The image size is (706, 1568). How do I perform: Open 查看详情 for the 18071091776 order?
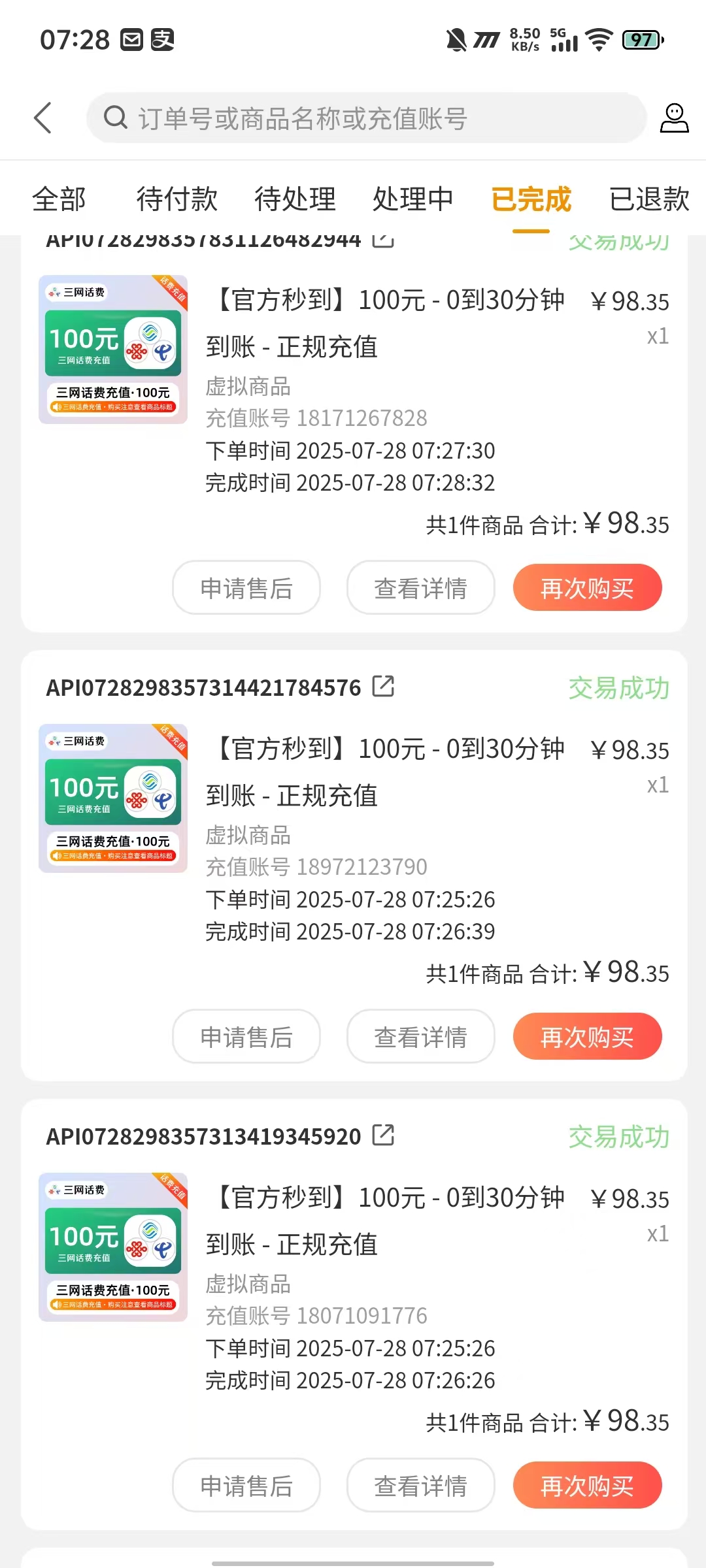tap(420, 1486)
